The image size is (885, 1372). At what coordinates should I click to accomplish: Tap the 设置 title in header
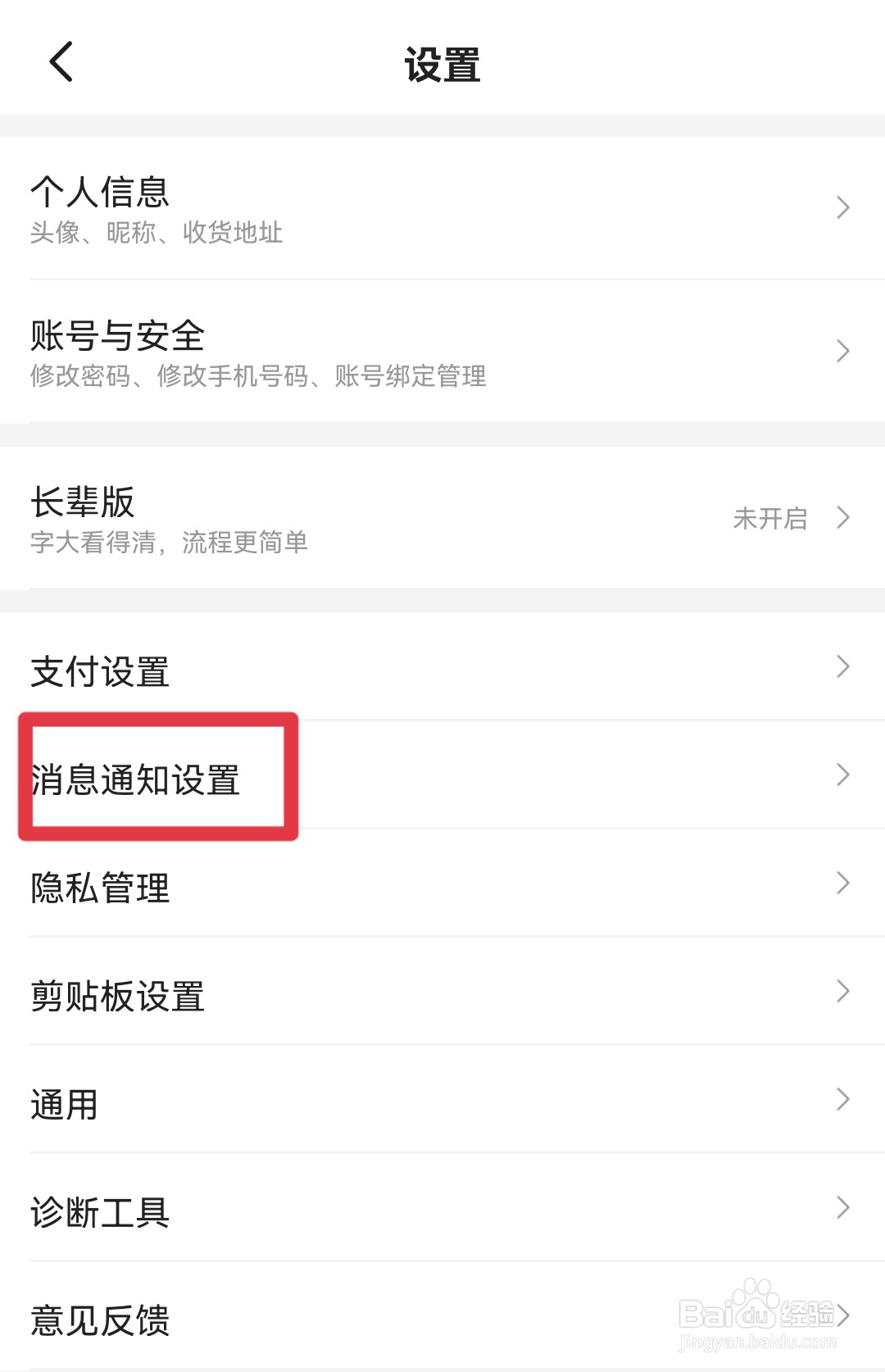click(442, 66)
